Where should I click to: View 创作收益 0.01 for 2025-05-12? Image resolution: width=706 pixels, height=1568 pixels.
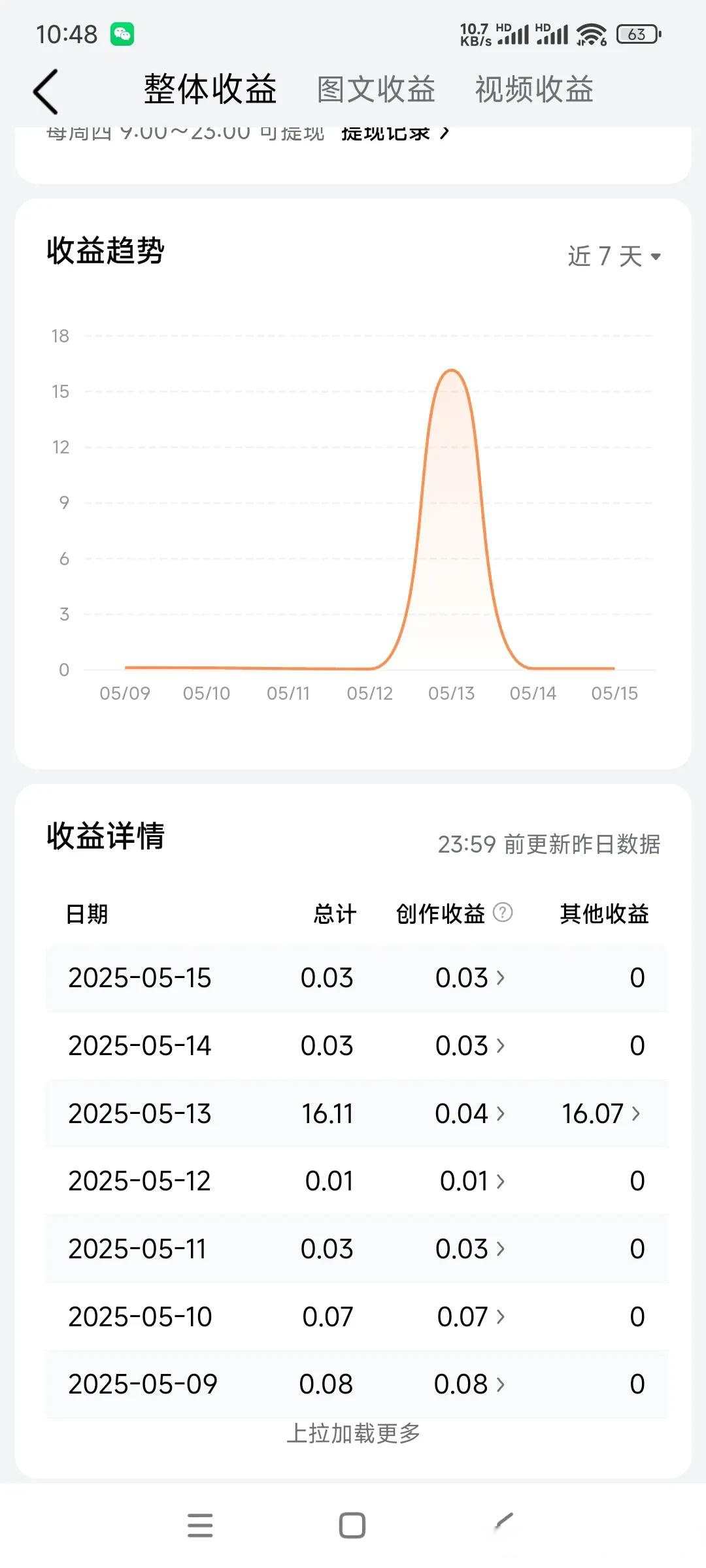coord(472,1181)
